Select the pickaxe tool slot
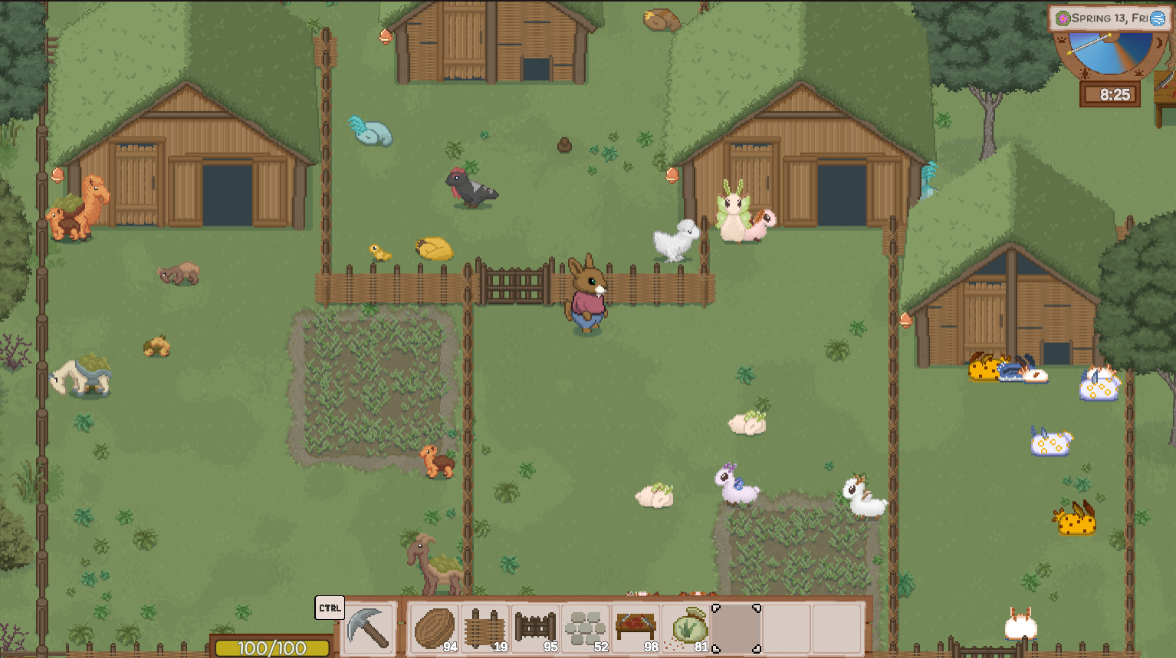Viewport: 1176px width, 658px height. pyautogui.click(x=369, y=628)
